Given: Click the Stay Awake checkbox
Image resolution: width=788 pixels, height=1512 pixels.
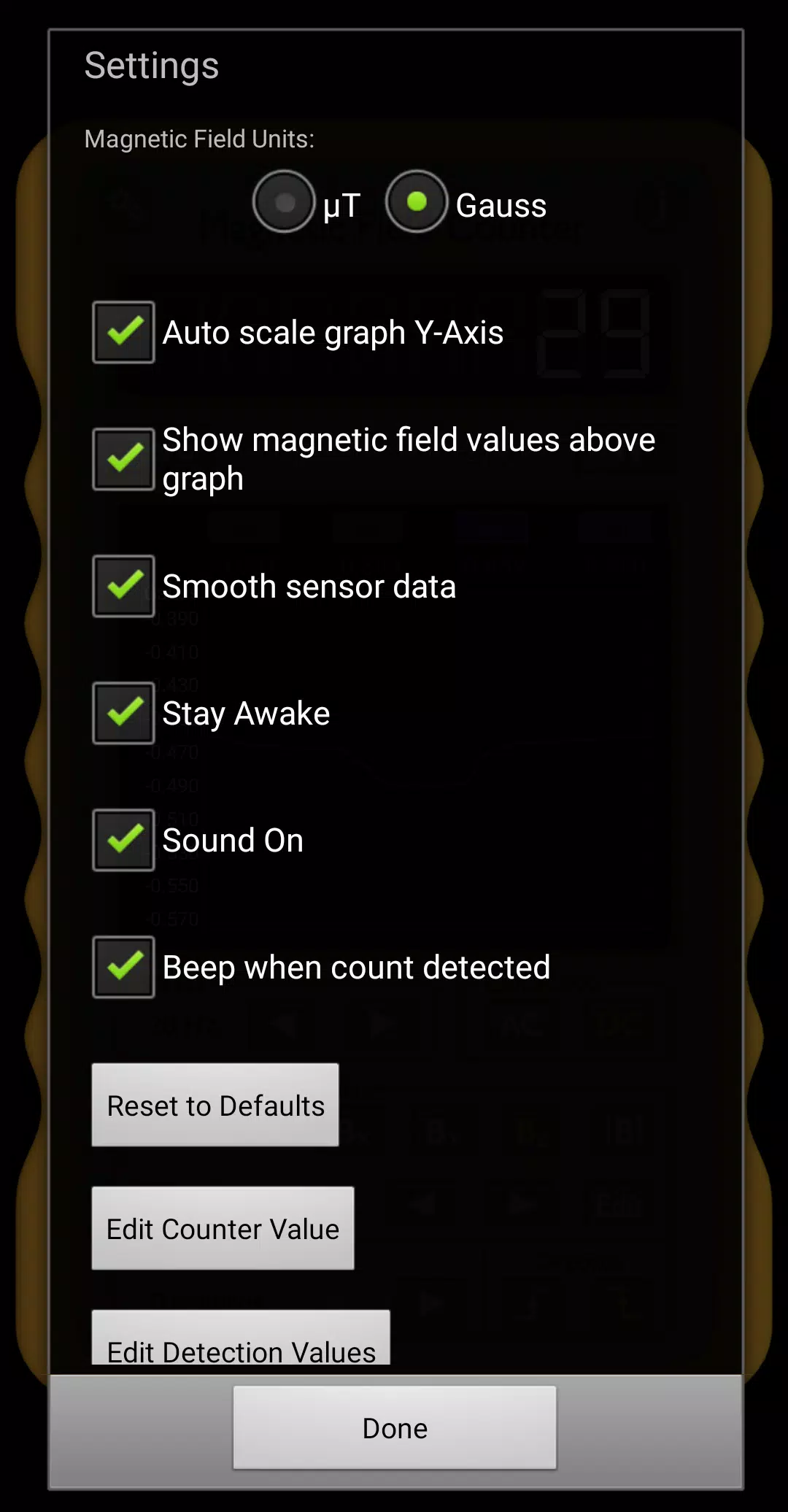Looking at the screenshot, I should click(x=123, y=712).
